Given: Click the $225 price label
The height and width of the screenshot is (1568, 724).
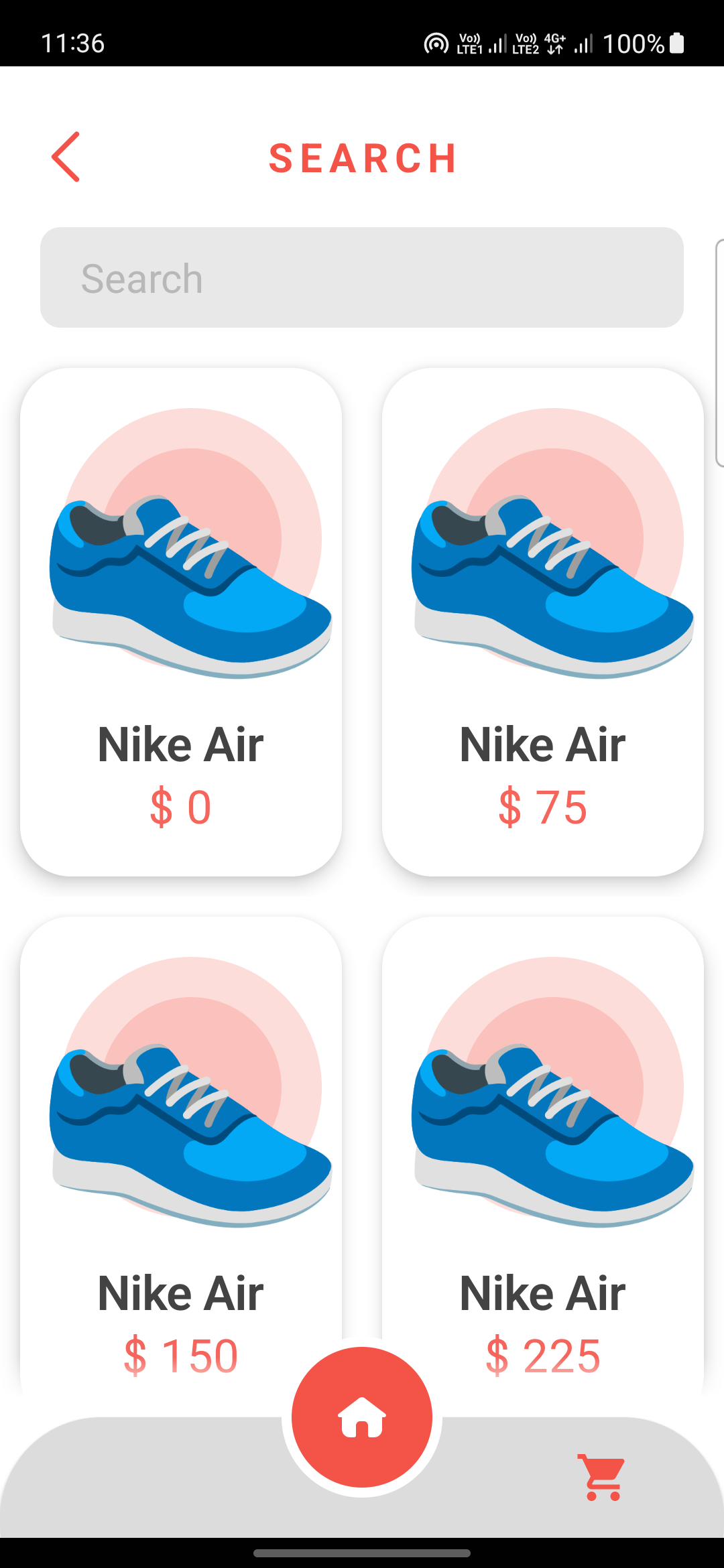Looking at the screenshot, I should point(544,1354).
